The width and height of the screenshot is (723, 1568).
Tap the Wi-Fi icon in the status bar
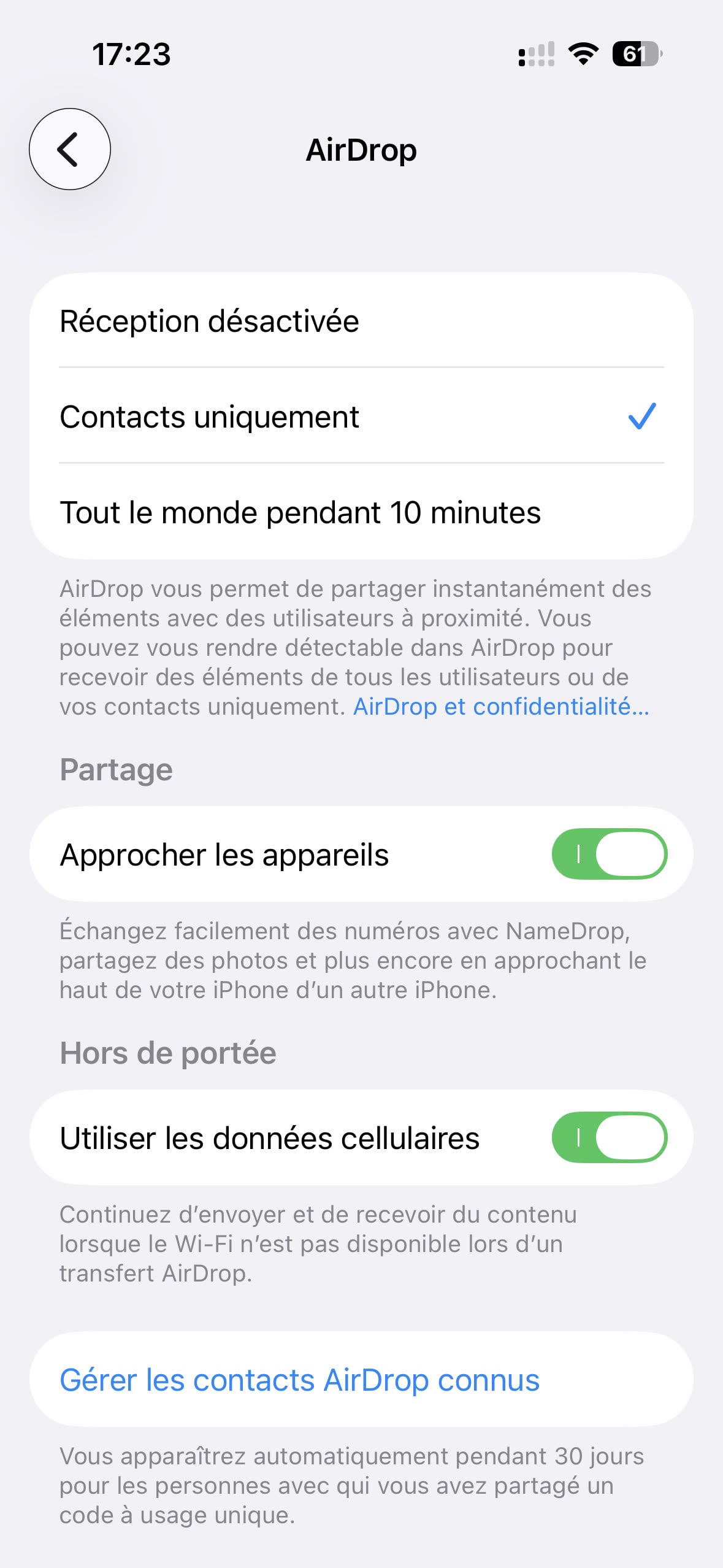point(581,54)
